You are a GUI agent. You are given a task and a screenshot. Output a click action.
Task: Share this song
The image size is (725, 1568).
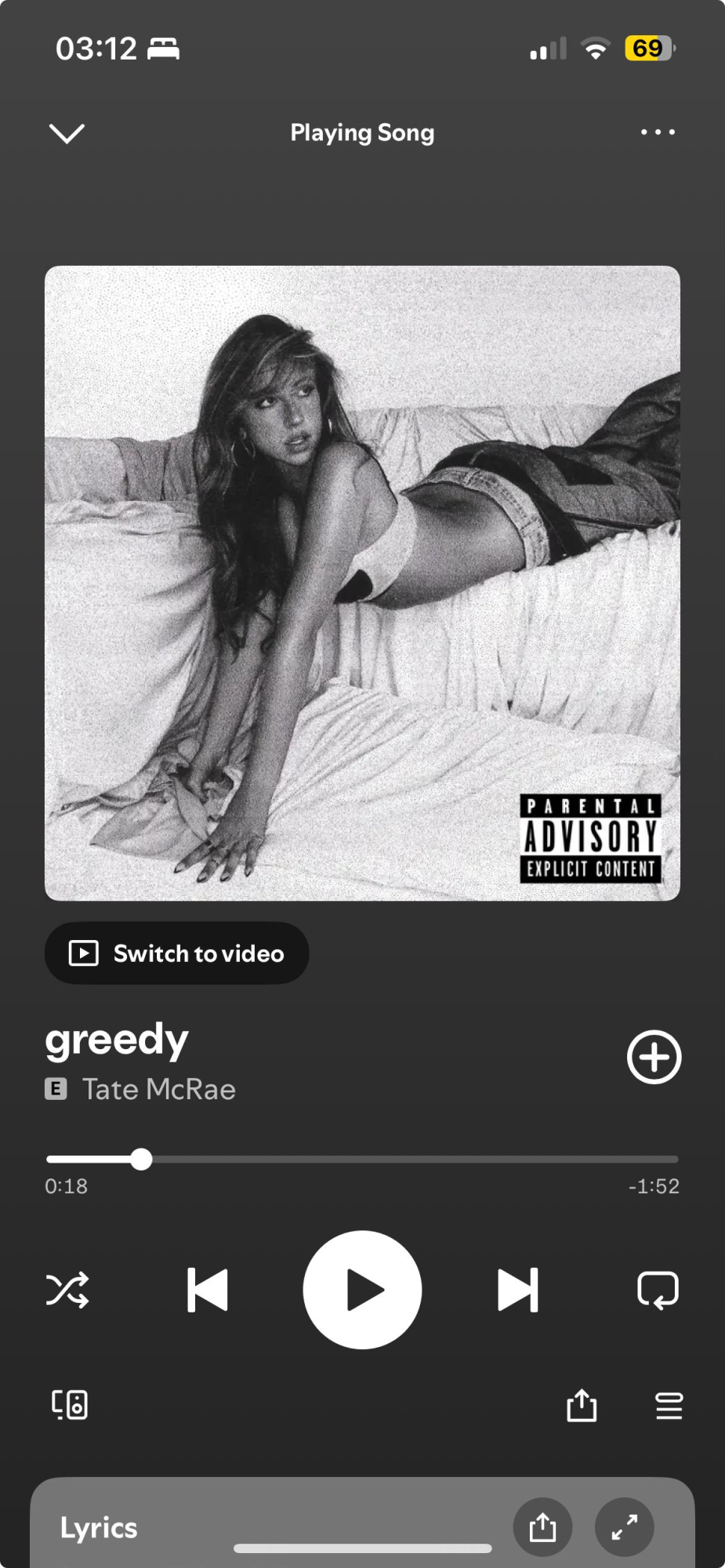pyautogui.click(x=582, y=1406)
